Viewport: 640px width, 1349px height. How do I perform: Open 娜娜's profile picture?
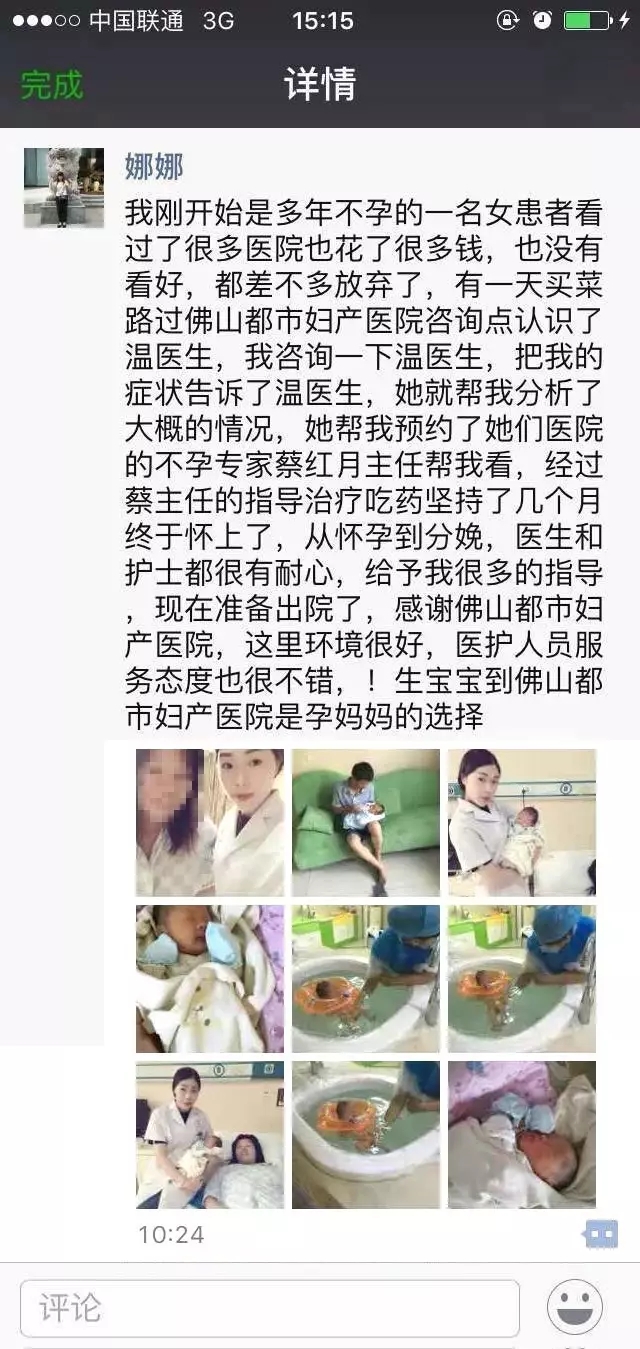[x=64, y=187]
